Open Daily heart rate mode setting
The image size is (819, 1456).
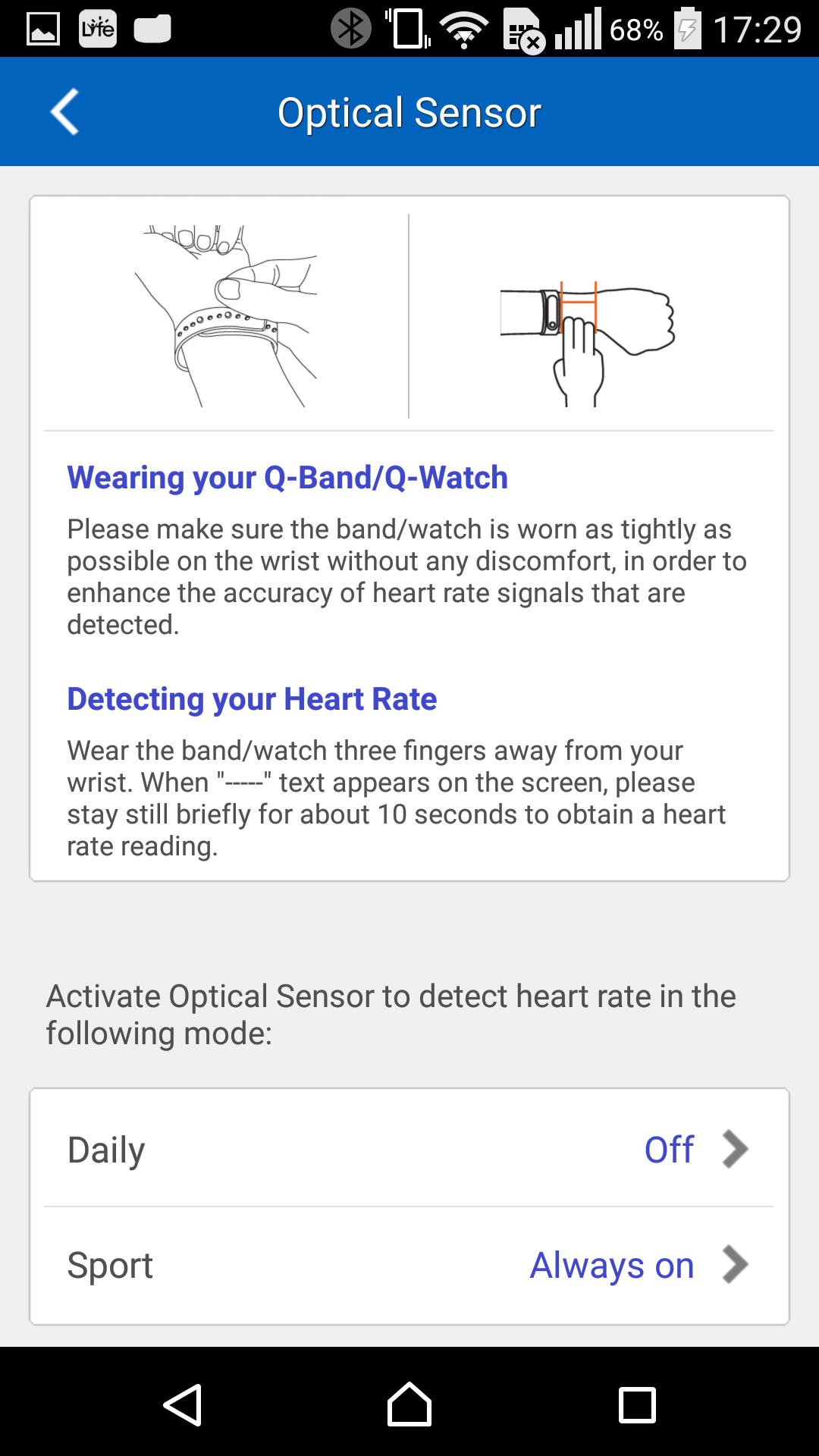click(x=409, y=1149)
